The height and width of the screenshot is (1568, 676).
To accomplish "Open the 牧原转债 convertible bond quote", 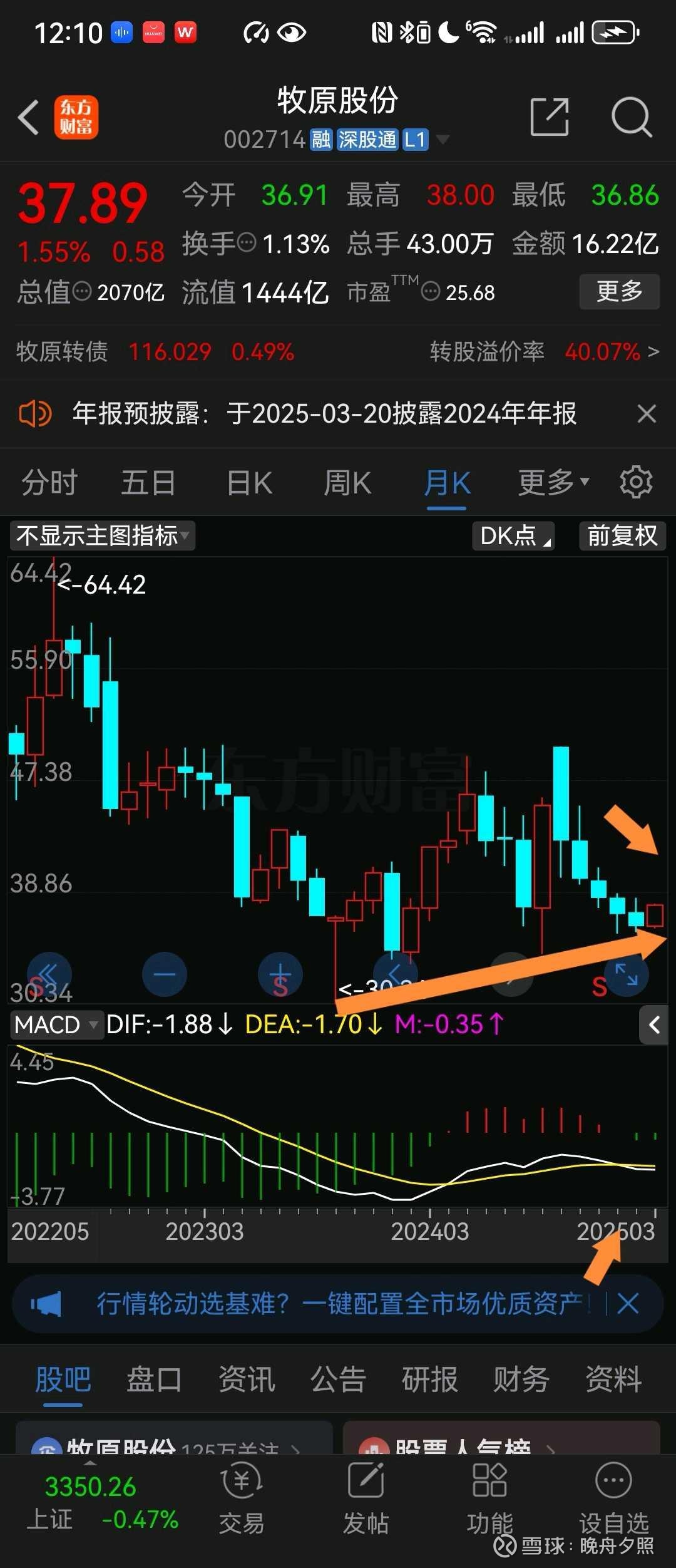I will [x=62, y=352].
